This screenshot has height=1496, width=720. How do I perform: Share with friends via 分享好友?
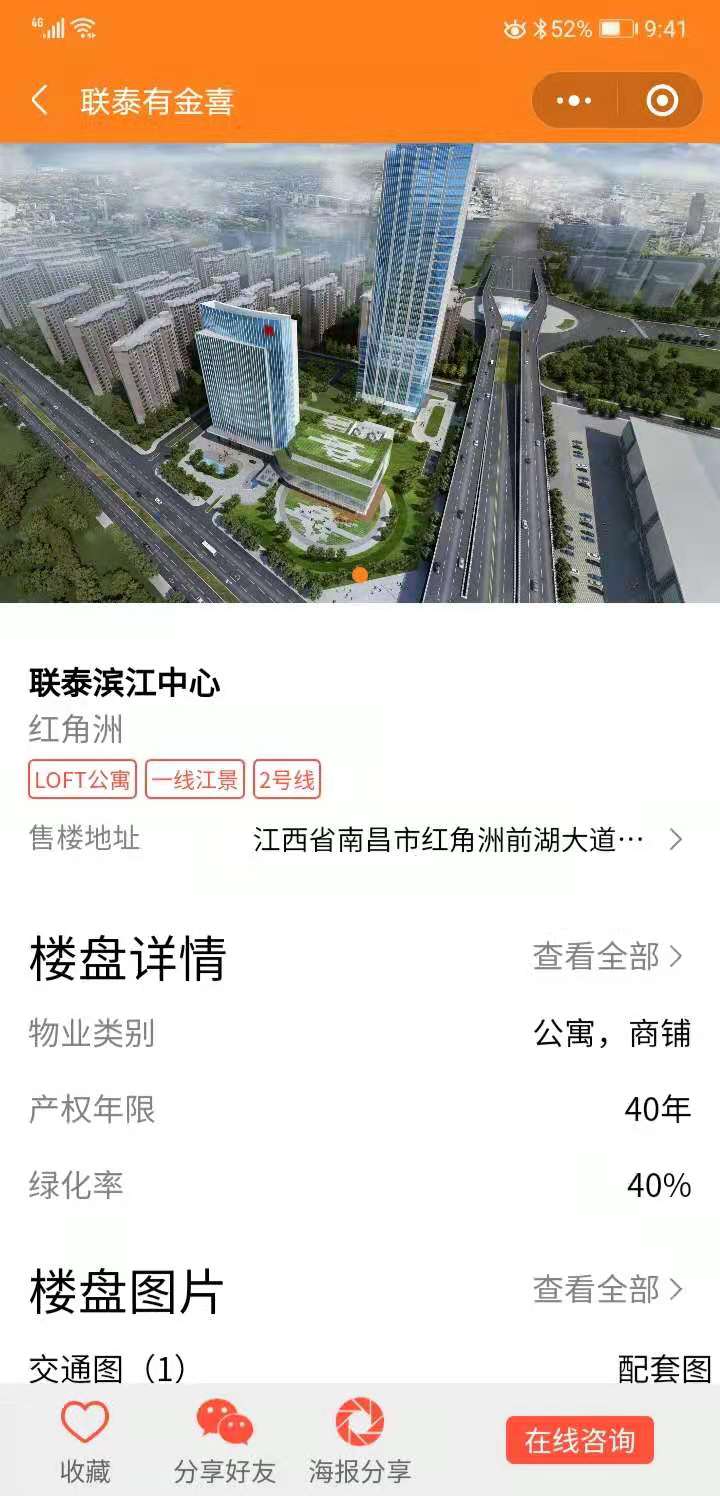225,1440
